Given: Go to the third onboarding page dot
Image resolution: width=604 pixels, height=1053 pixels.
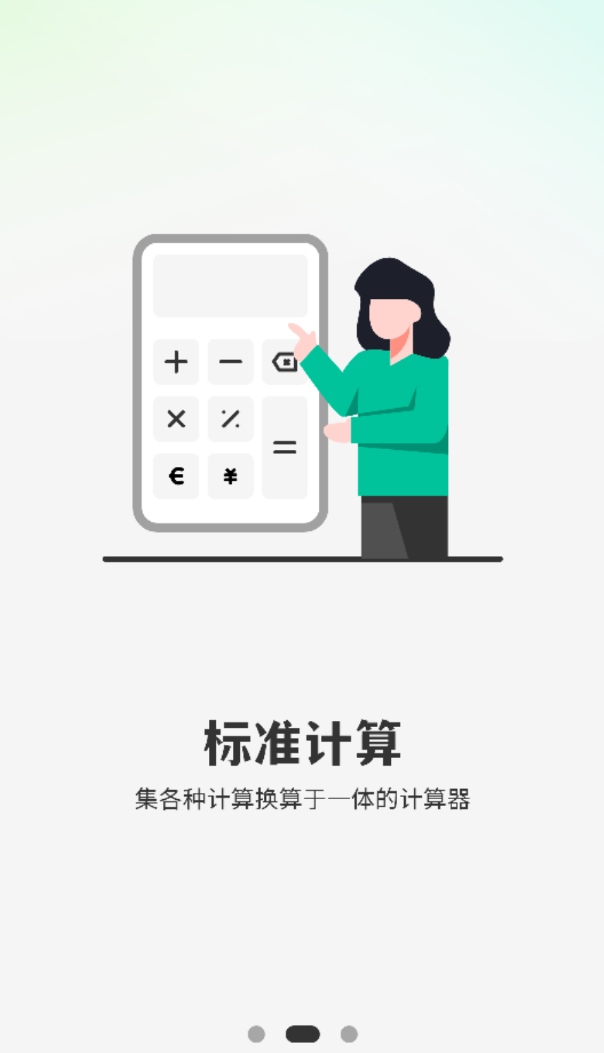Looking at the screenshot, I should [x=349, y=1034].
